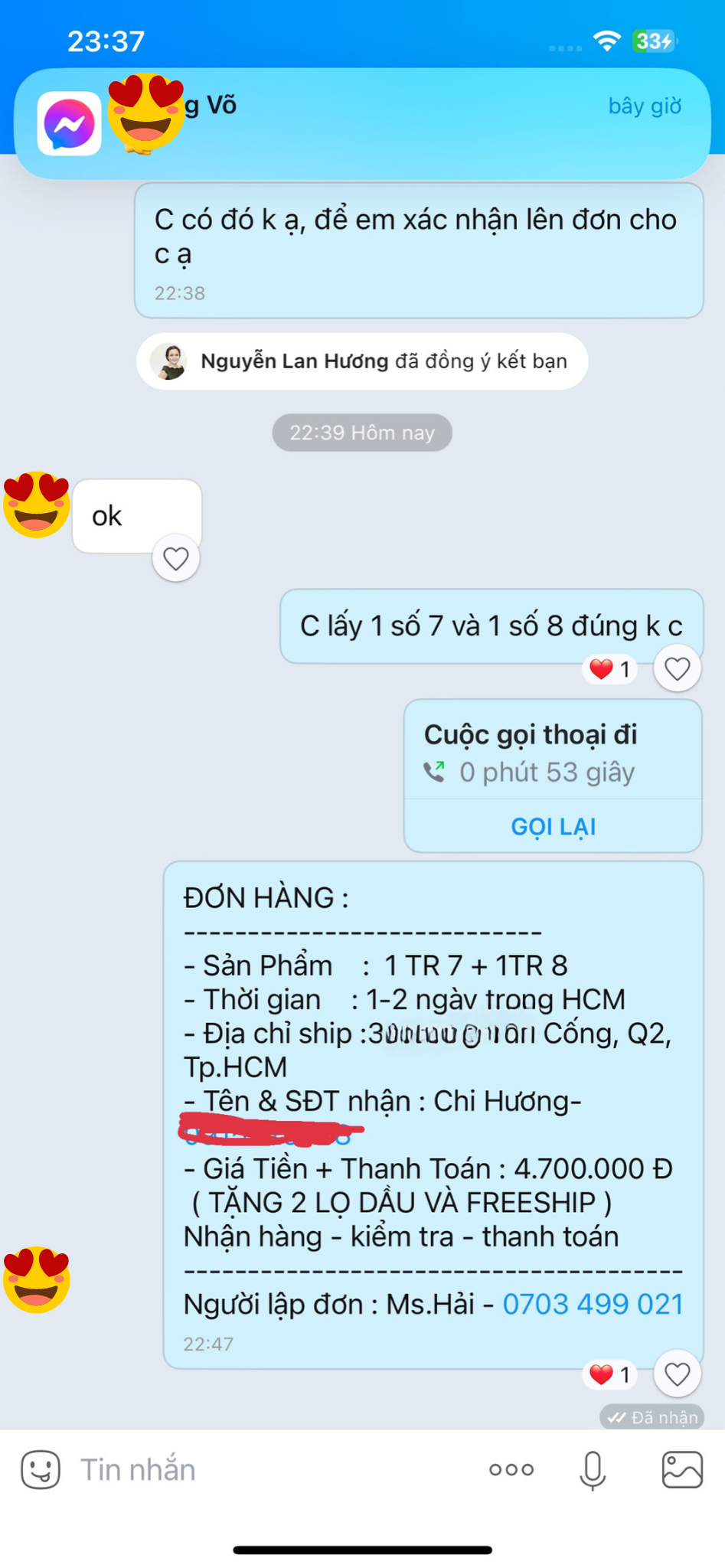Image resolution: width=725 pixels, height=1568 pixels.
Task: Like the 'C lấy 1 số 7' message
Action: click(677, 669)
